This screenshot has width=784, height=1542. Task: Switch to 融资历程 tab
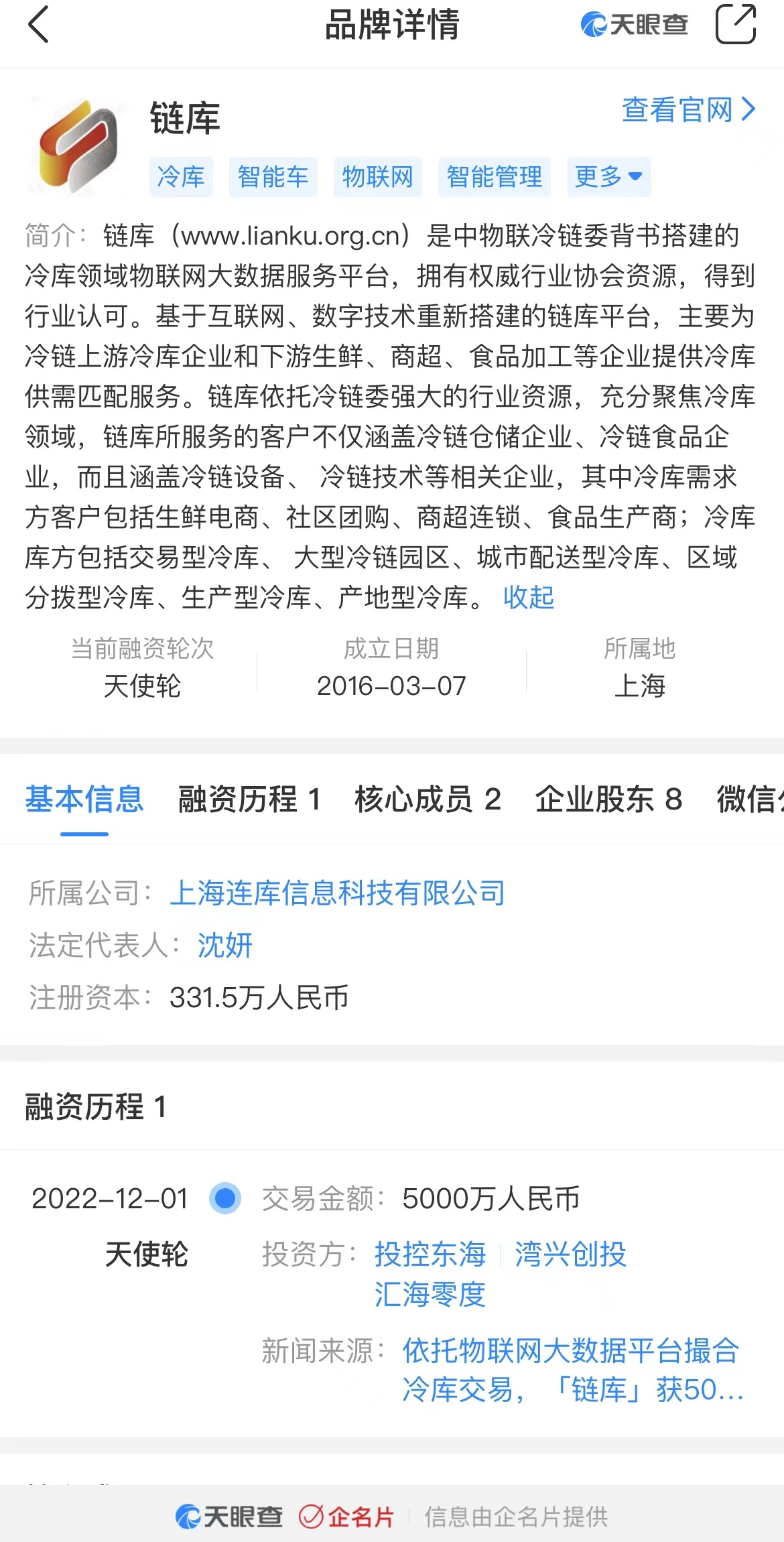click(x=249, y=799)
